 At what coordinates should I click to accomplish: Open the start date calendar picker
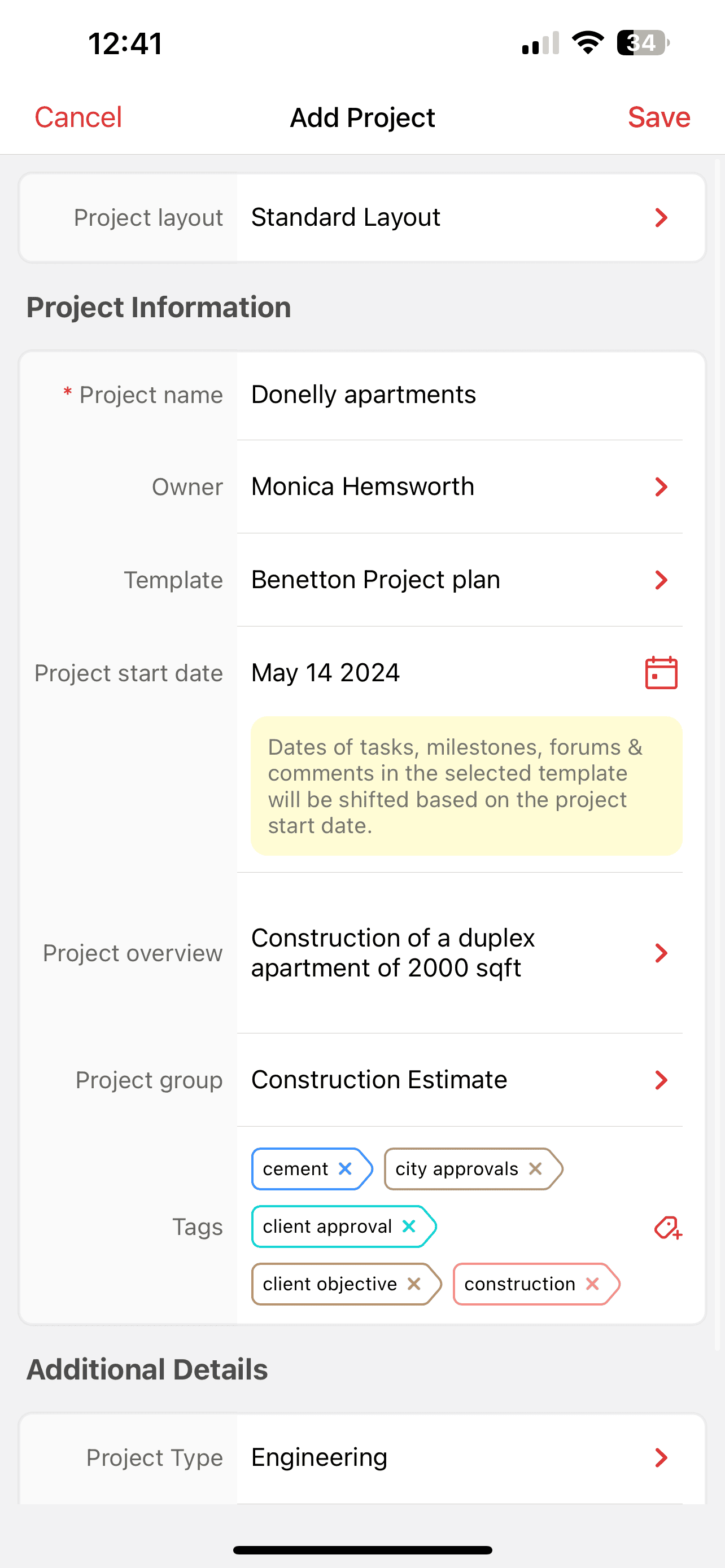[x=661, y=673]
